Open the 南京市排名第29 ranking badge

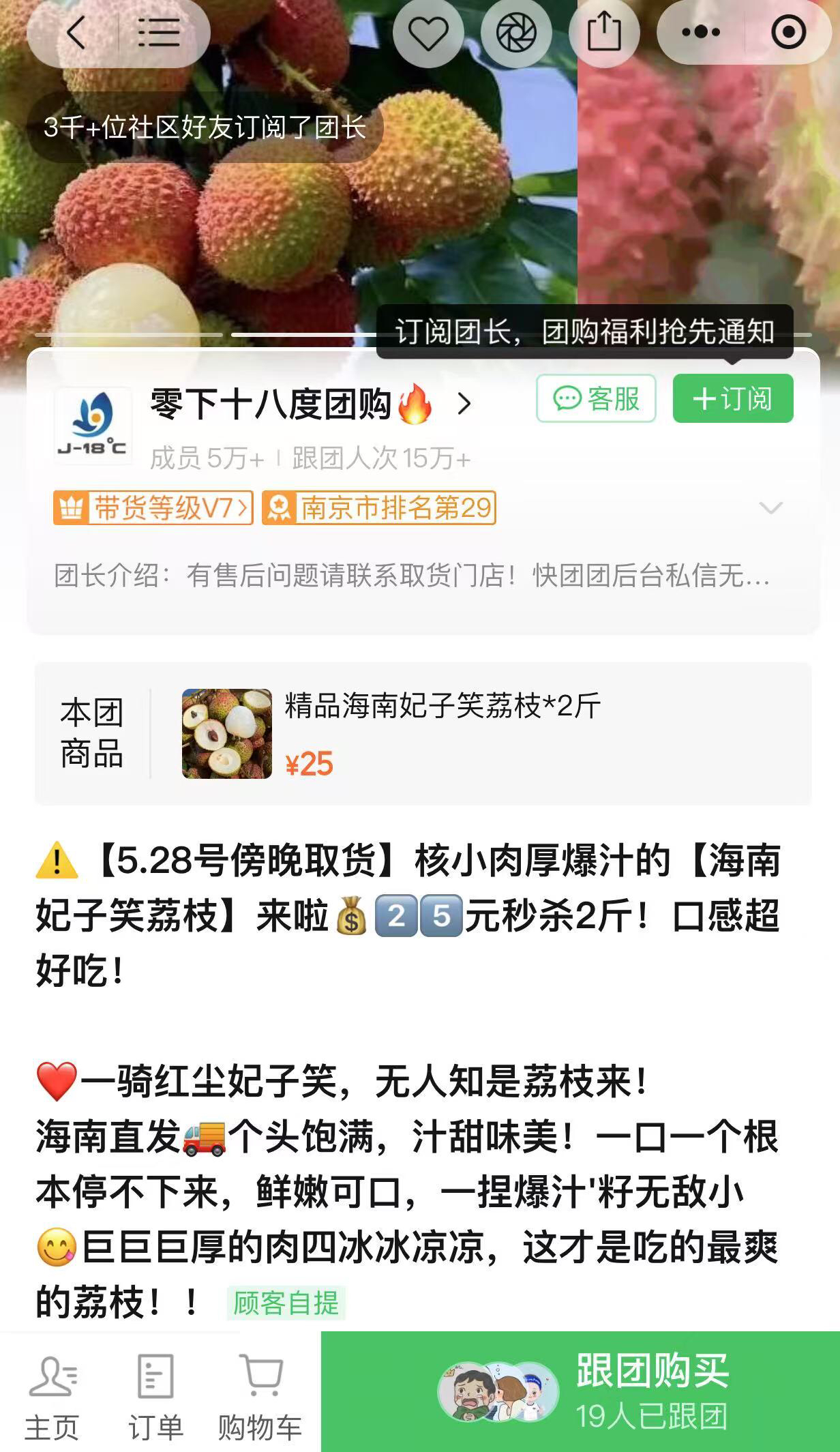379,508
